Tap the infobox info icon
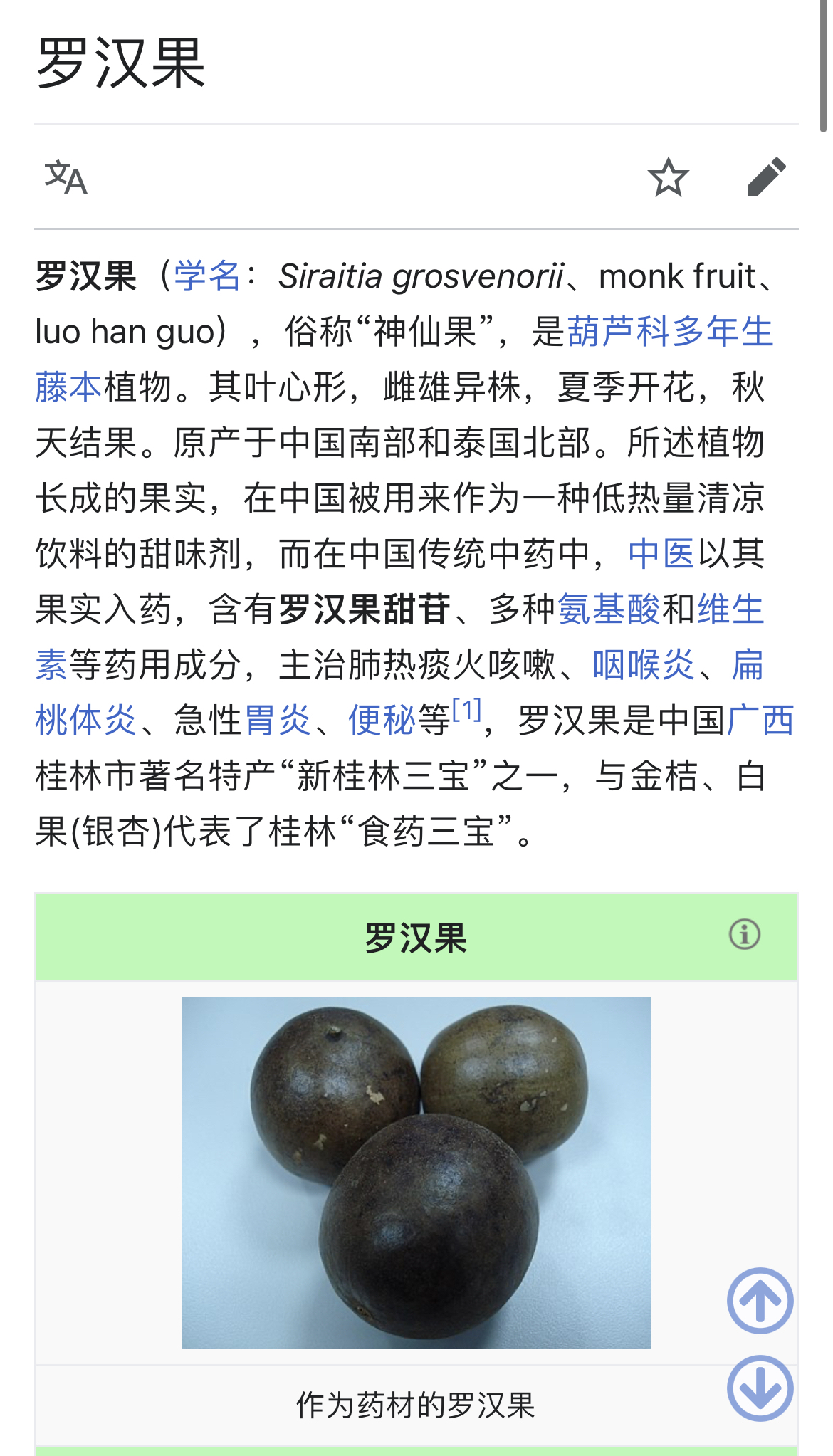 tap(744, 934)
